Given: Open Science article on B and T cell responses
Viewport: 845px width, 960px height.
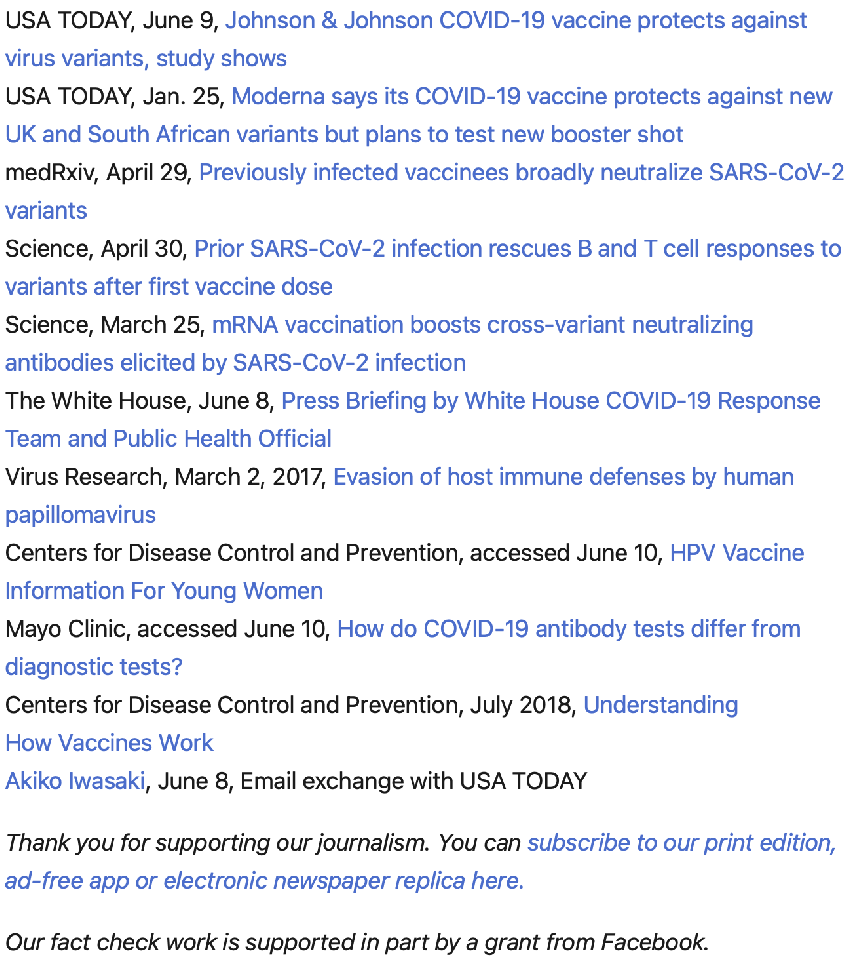Looking at the screenshot, I should pos(517,249).
